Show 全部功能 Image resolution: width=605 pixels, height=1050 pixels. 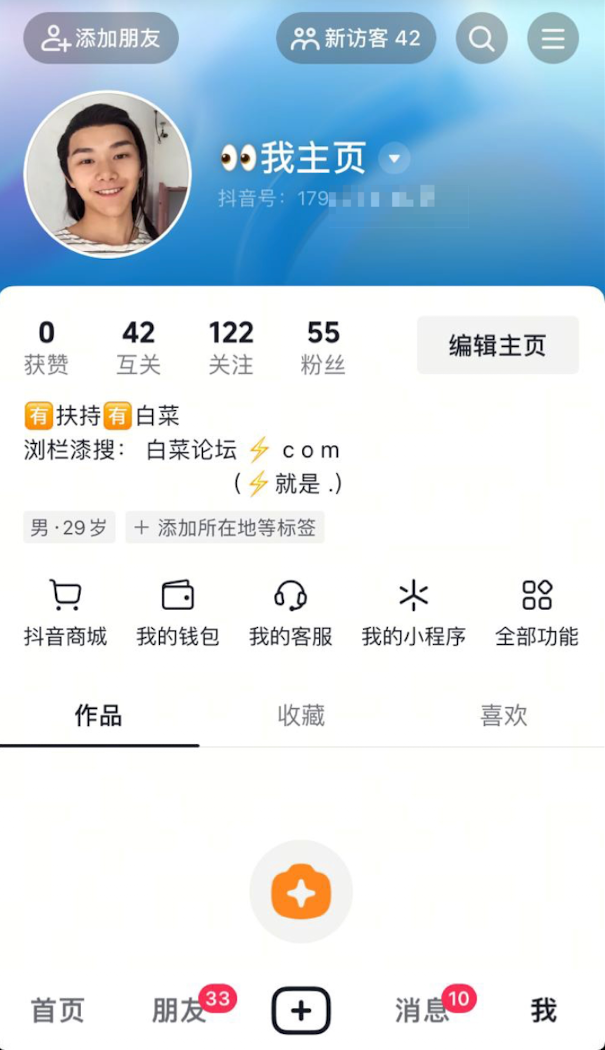pyautogui.click(x=537, y=613)
